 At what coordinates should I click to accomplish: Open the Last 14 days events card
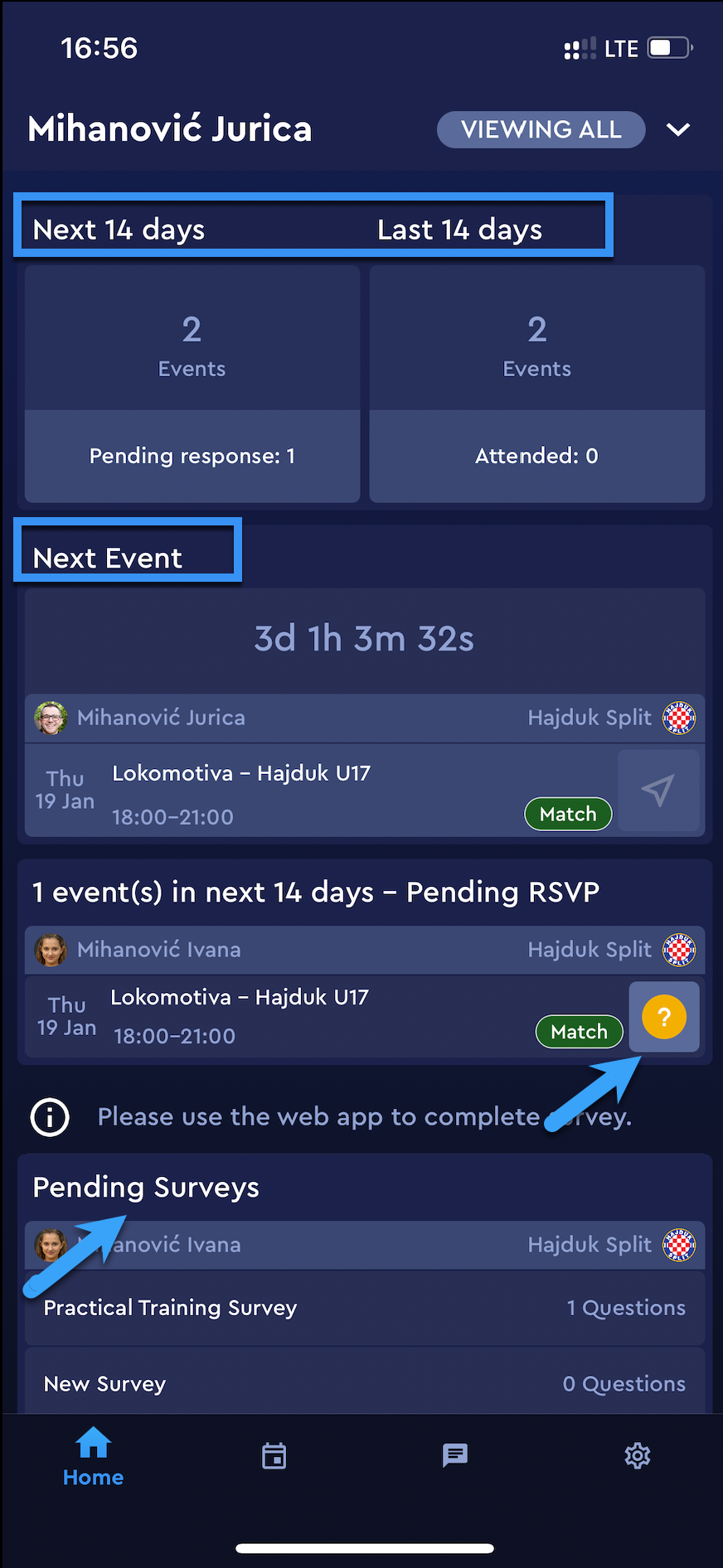pos(537,383)
